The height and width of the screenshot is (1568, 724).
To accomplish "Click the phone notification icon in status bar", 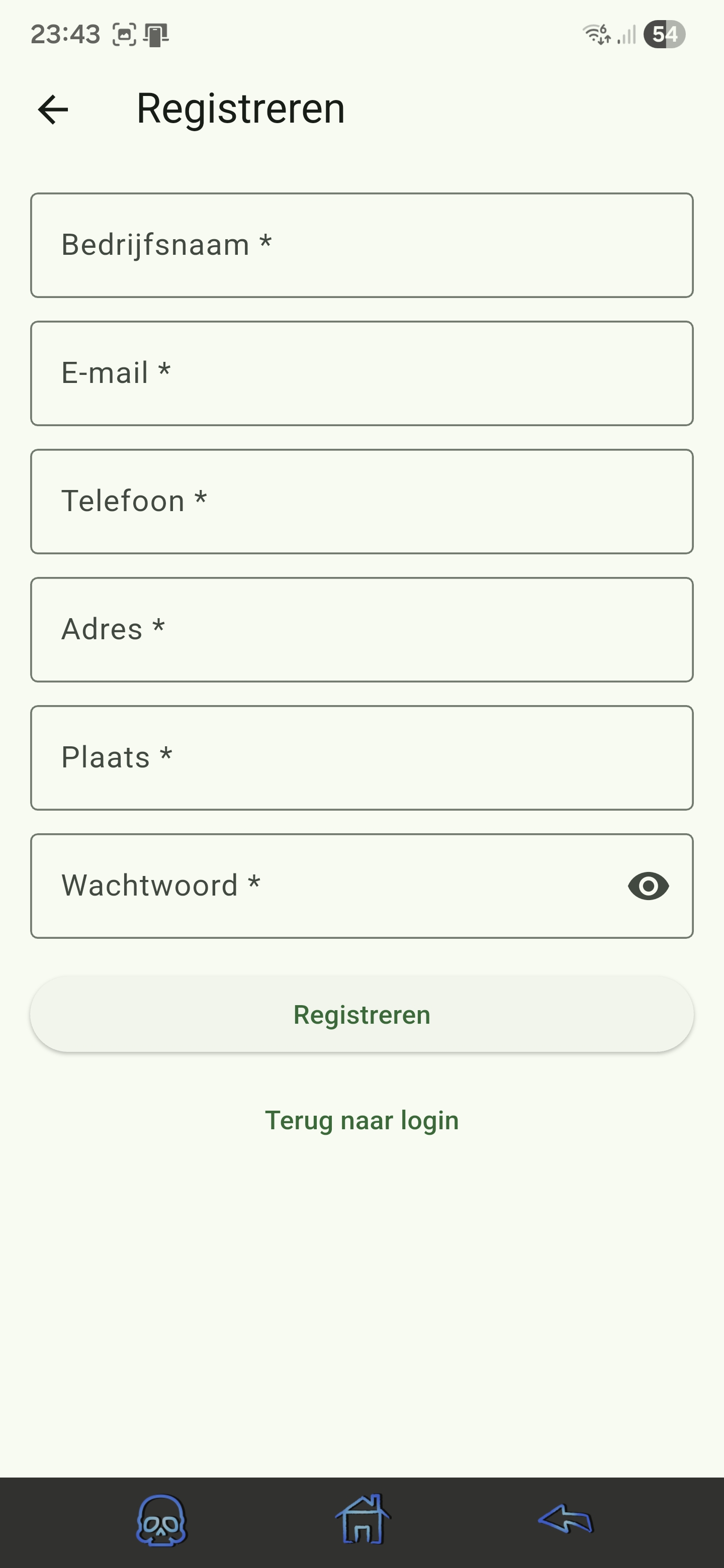I will click(157, 34).
